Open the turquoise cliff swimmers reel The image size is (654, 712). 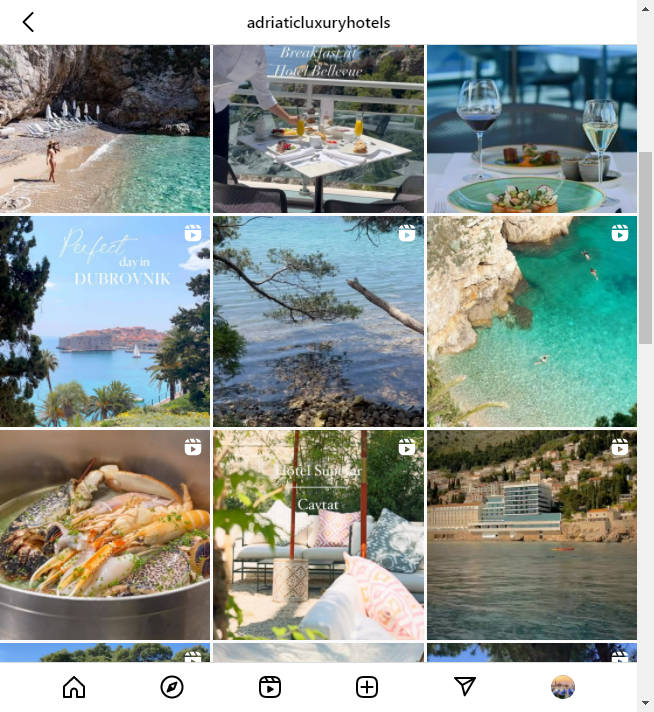click(531, 322)
